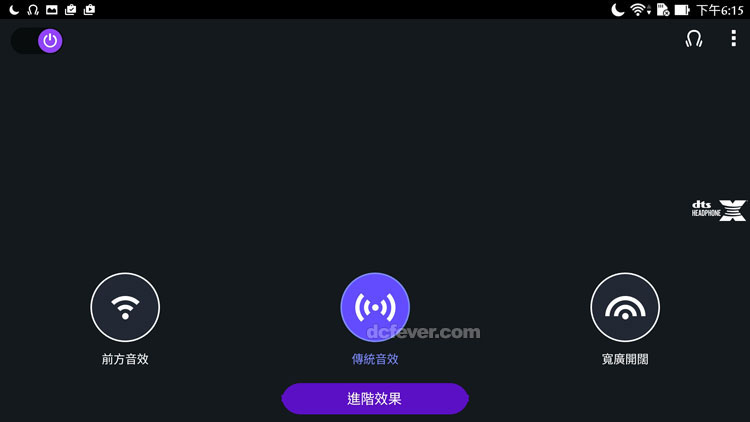
Task: Select the 前方音效 sound mode
Action: click(x=125, y=307)
